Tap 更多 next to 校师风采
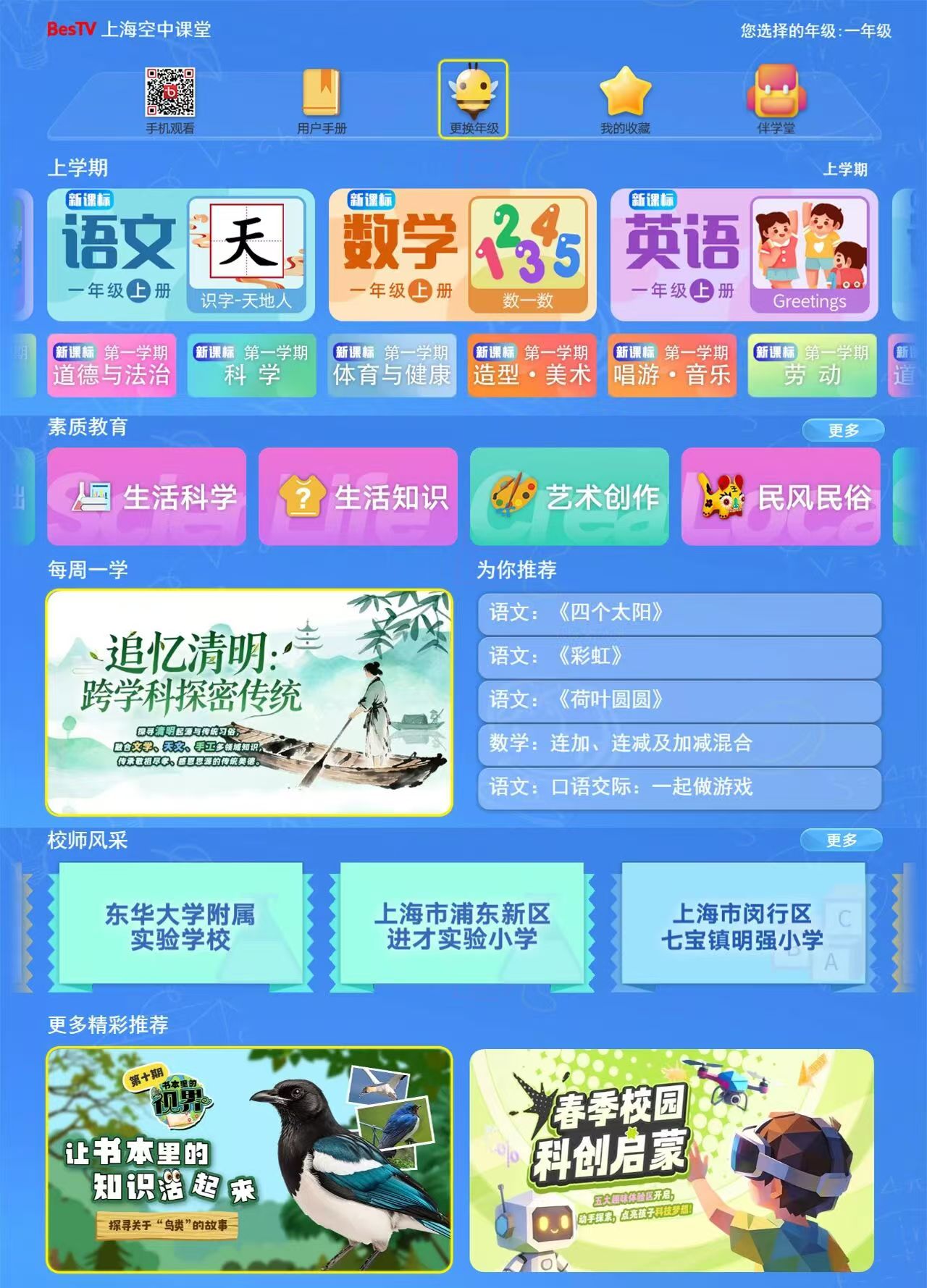 pyautogui.click(x=842, y=840)
